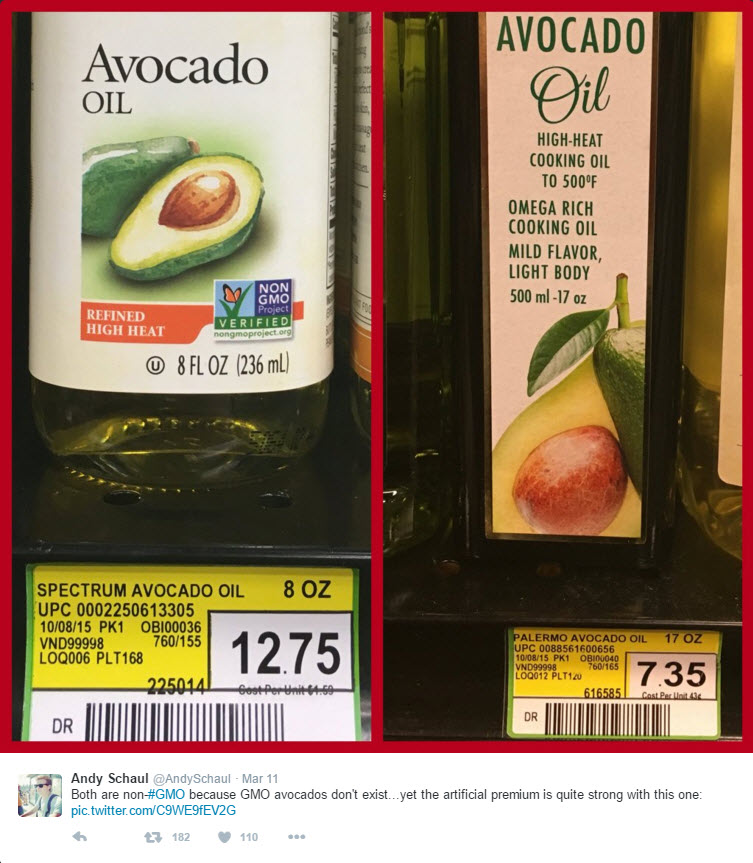The width and height of the screenshot is (753, 863).
Task: Open the tweet's more options menu
Action: (296, 837)
